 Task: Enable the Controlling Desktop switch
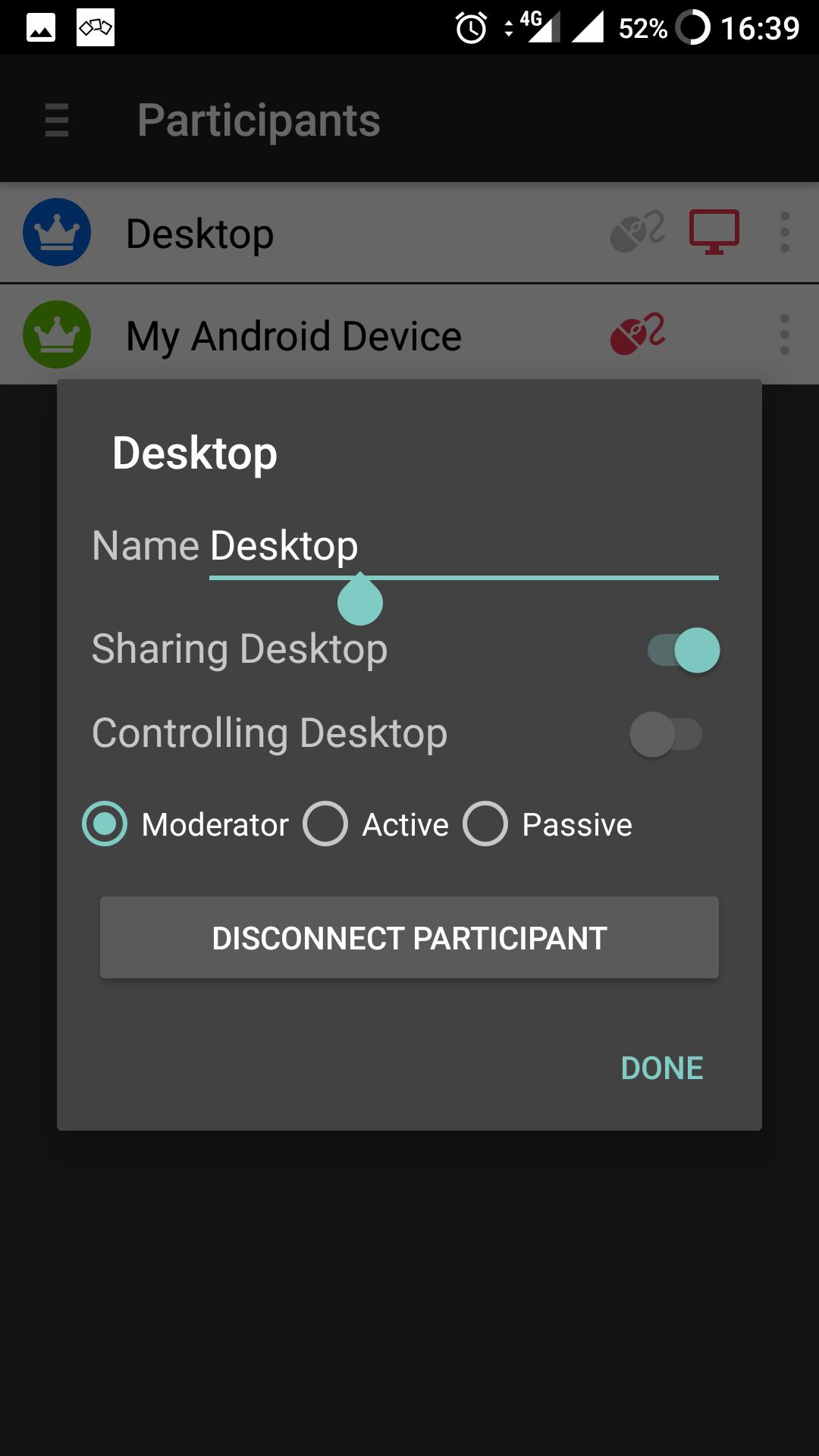(x=666, y=734)
